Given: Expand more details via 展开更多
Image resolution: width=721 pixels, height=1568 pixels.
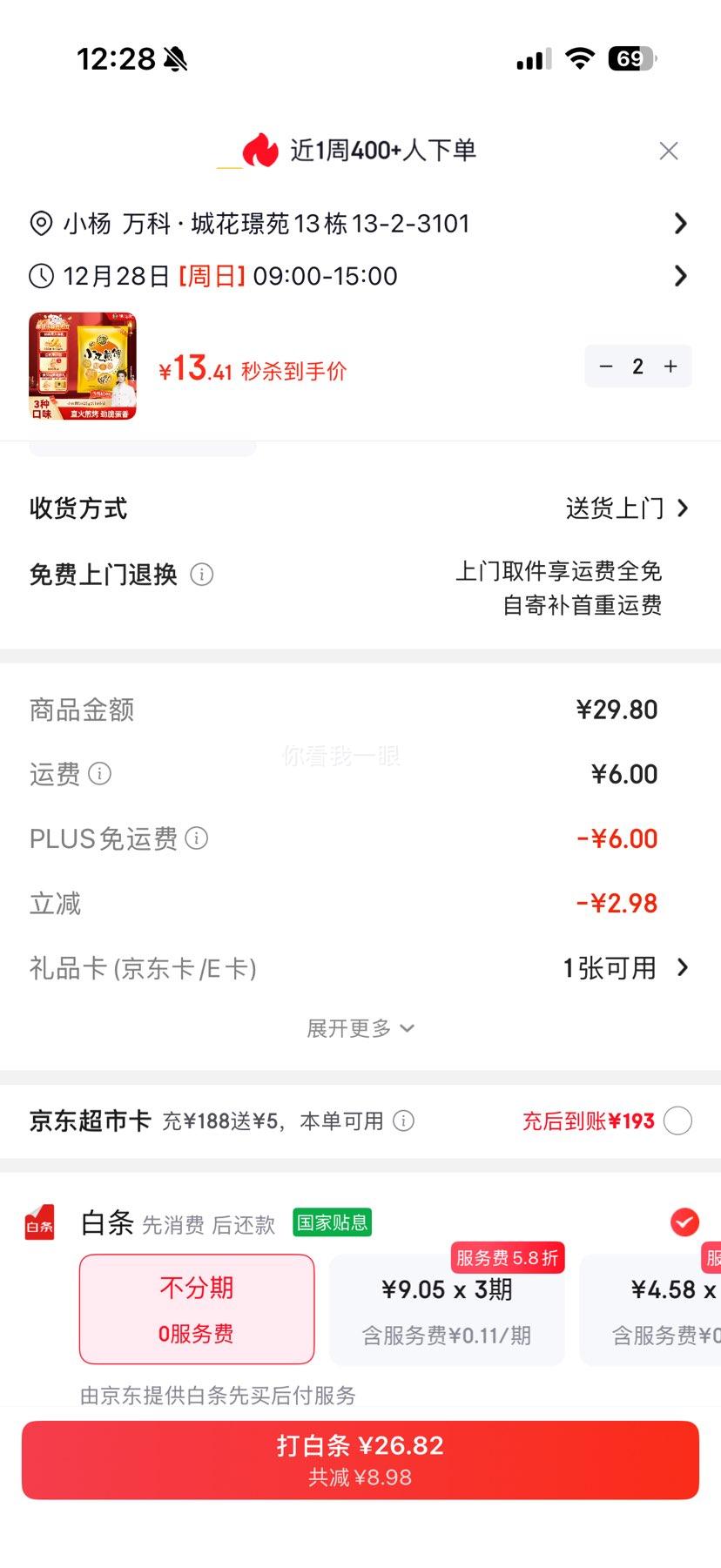Looking at the screenshot, I should (361, 1028).
